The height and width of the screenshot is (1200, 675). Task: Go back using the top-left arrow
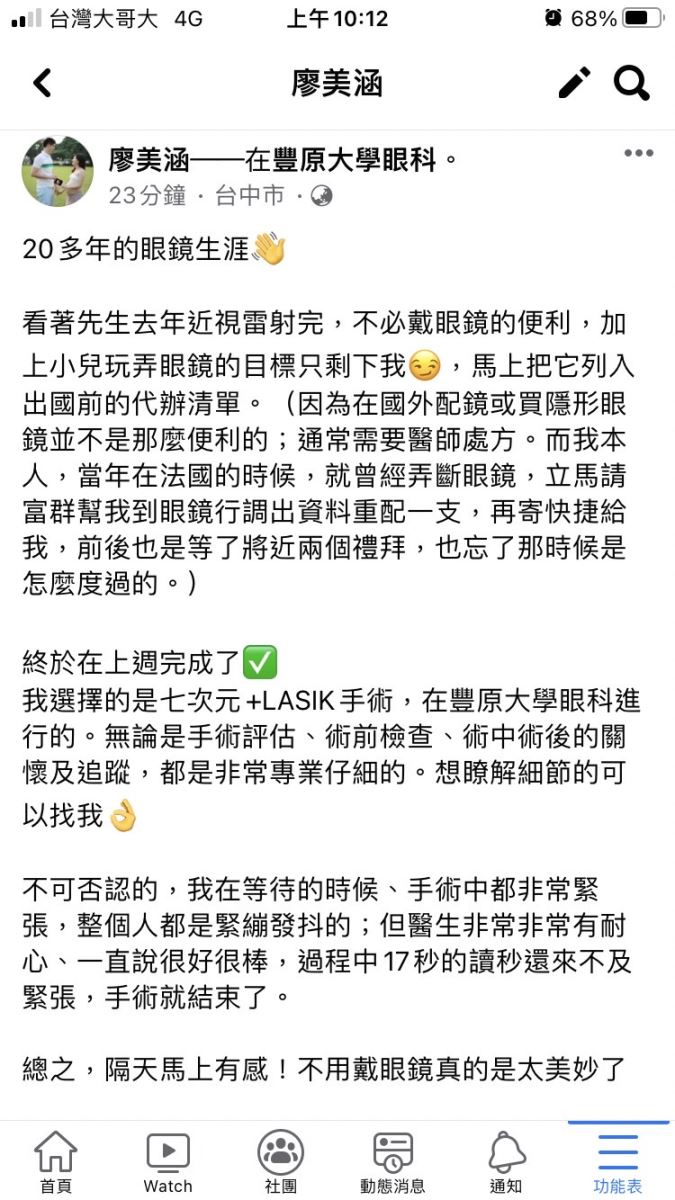click(x=42, y=83)
